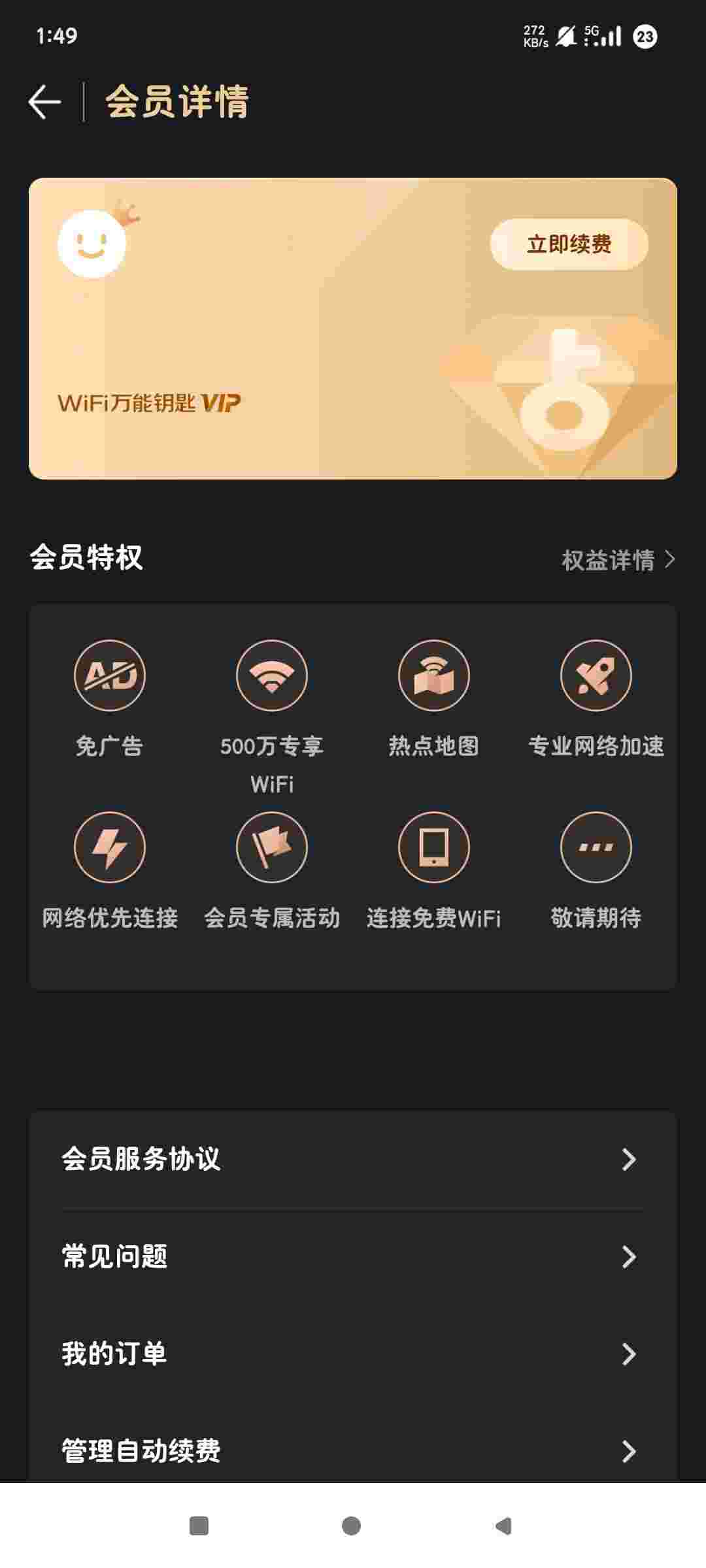
Task: Open 常见问题 FAQ row
Action: [352, 1256]
